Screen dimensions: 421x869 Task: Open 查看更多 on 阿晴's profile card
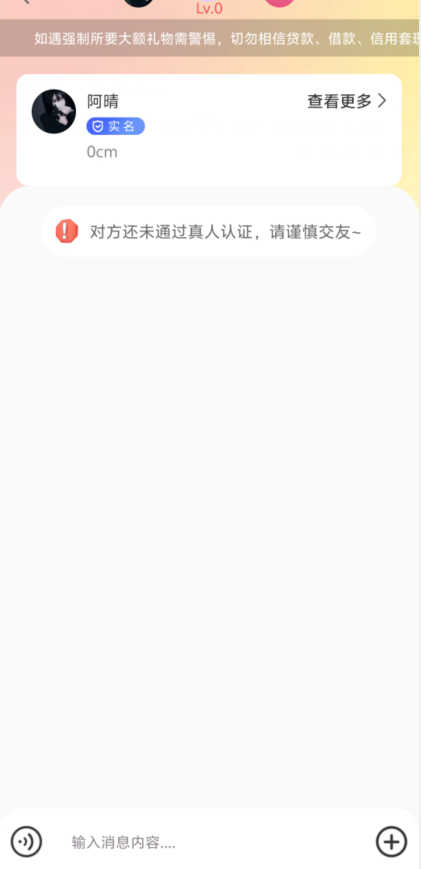[x=347, y=101]
